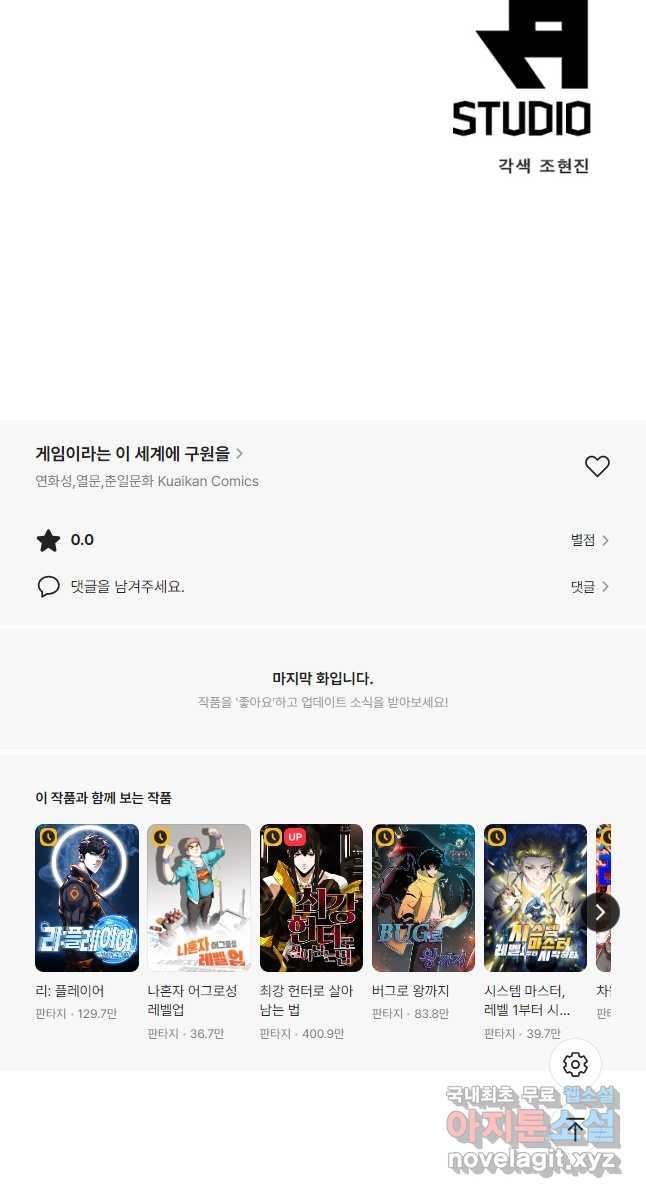Open the 시스템 마스터, 레벨 1부터 시작하다 card
The height and width of the screenshot is (1198, 646).
535,898
